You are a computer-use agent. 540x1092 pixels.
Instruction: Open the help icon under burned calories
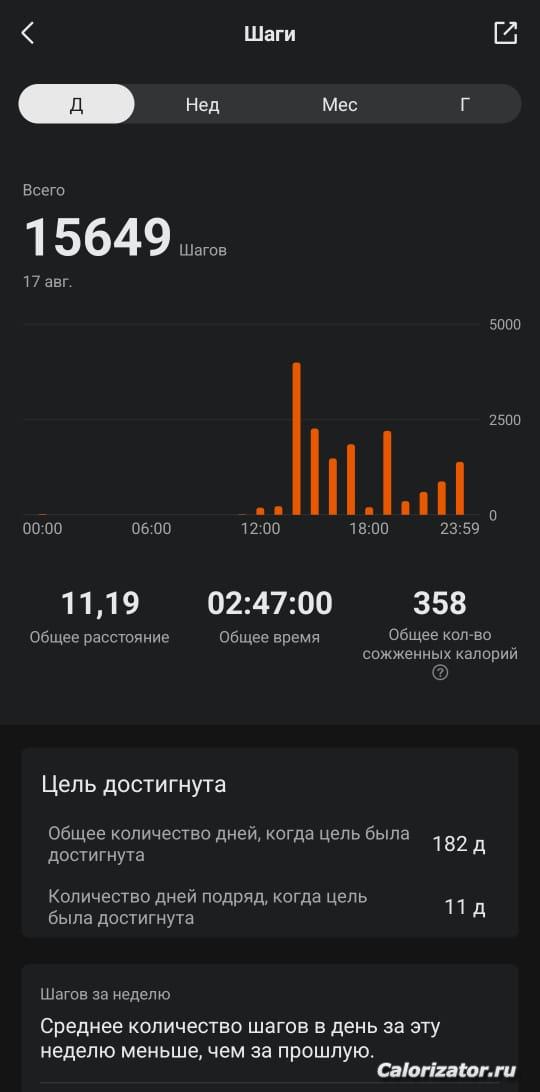(x=440, y=673)
